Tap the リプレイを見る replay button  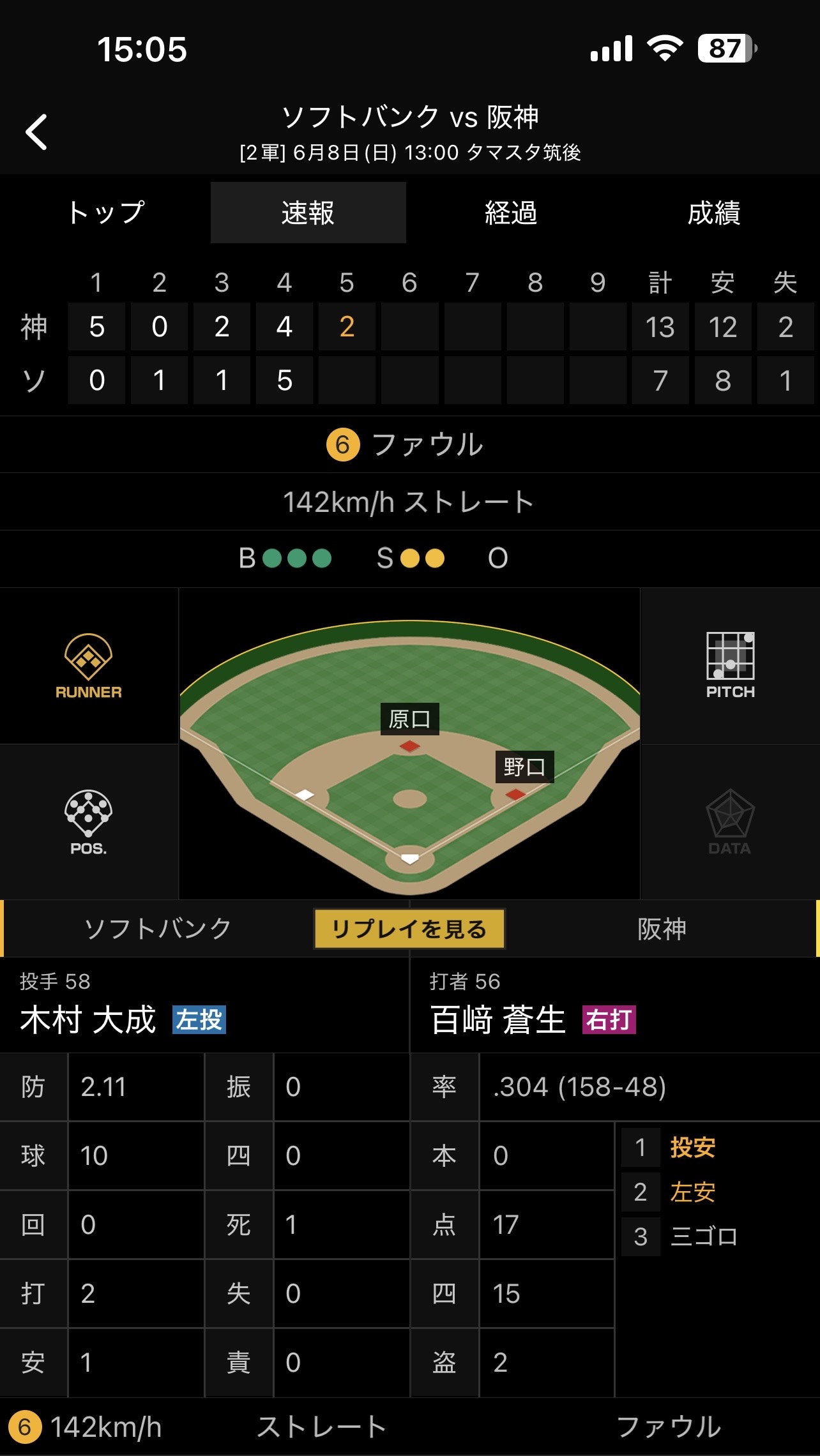(409, 929)
